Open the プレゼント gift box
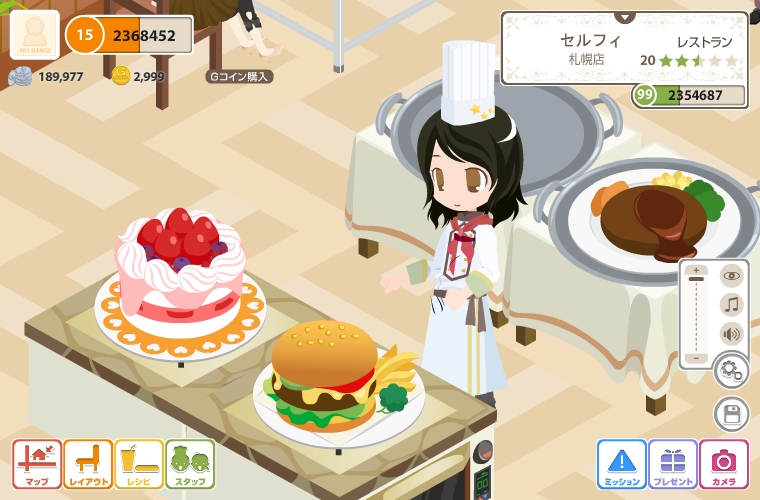760x500 pixels. (x=673, y=464)
